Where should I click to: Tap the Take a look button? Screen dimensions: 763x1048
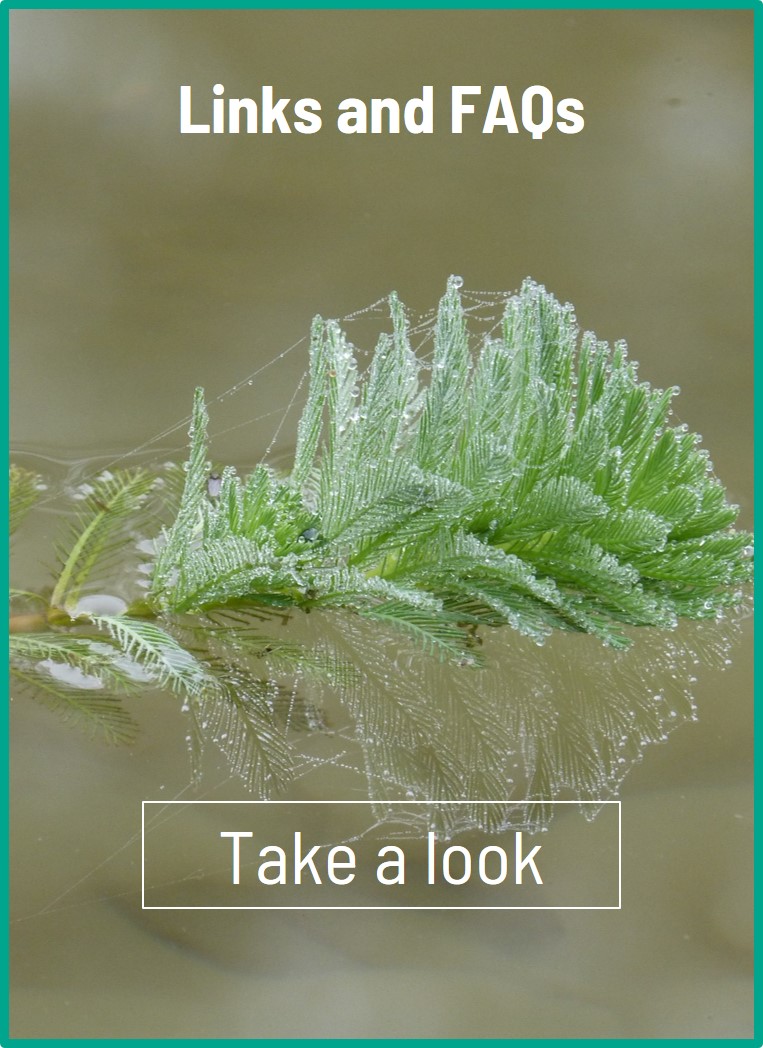381,855
